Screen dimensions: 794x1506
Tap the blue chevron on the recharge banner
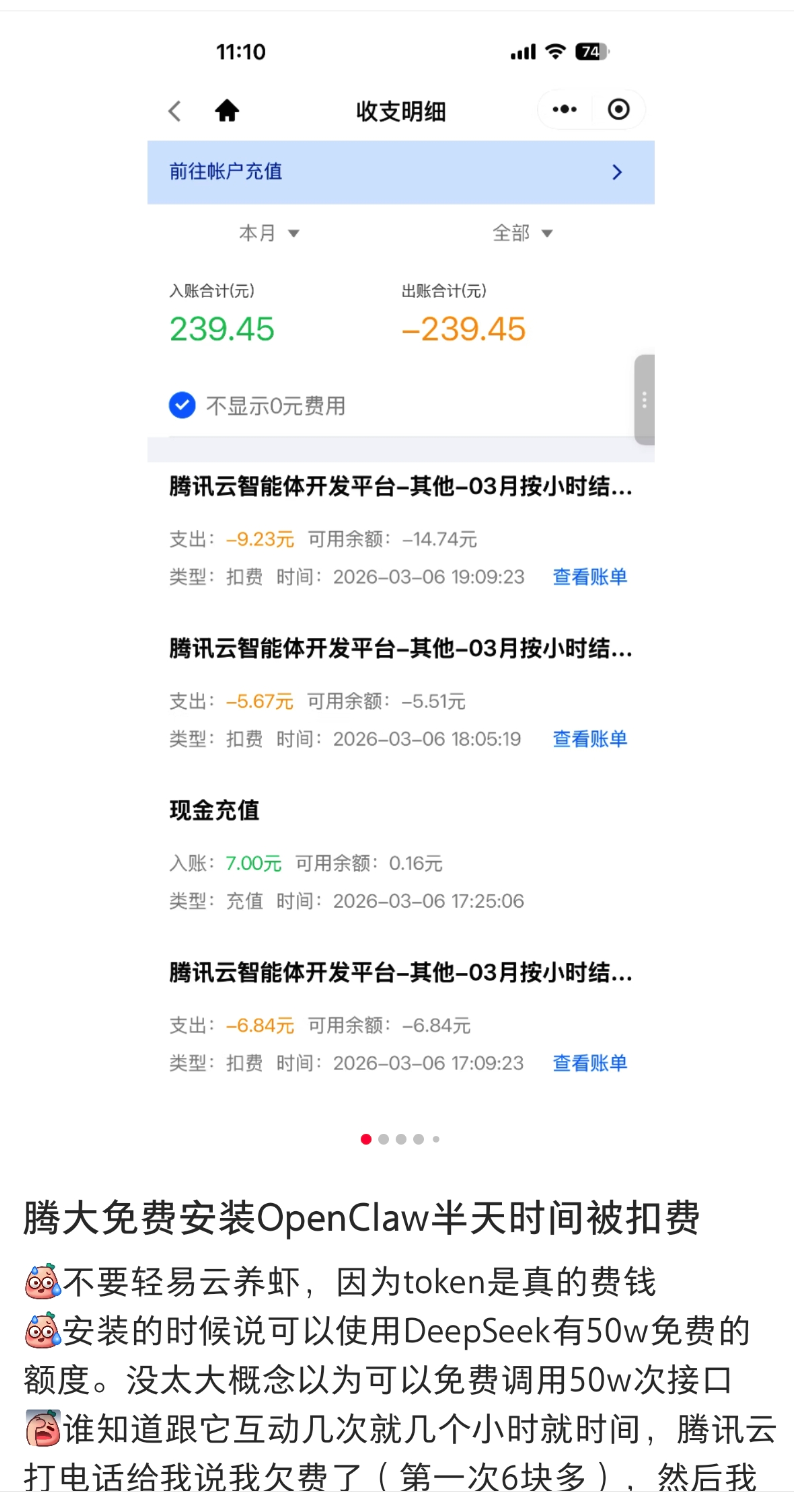(x=617, y=172)
